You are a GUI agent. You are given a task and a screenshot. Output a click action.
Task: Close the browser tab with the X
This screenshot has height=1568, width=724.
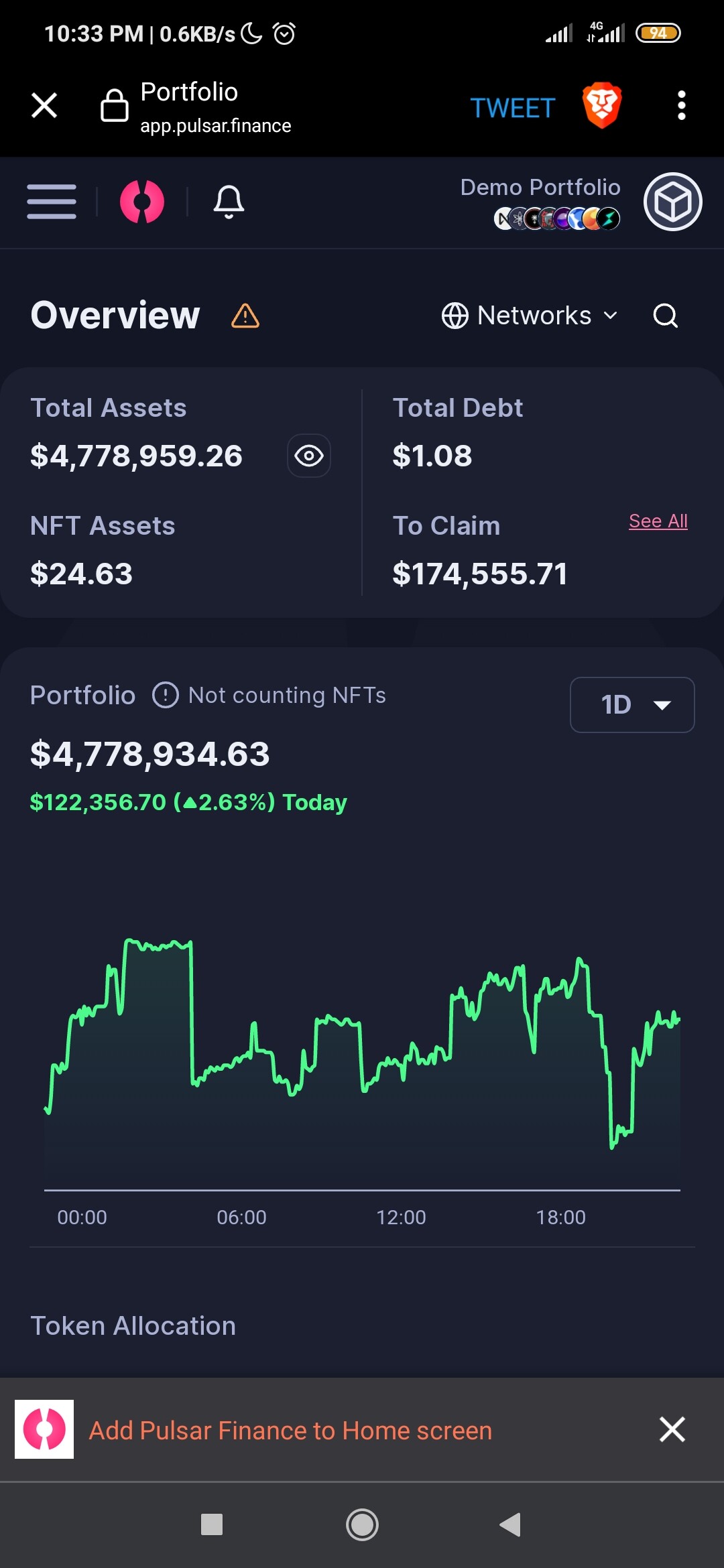pos(44,105)
